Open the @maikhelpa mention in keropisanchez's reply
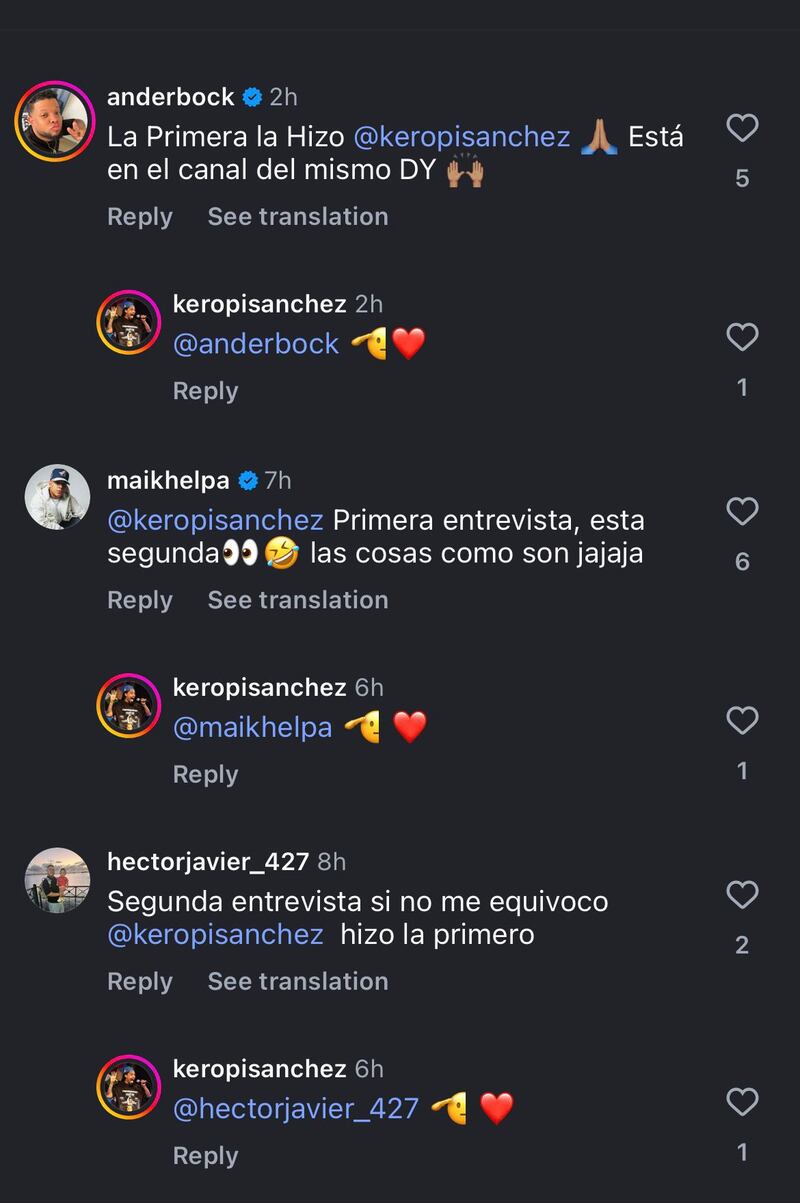 click(252, 727)
